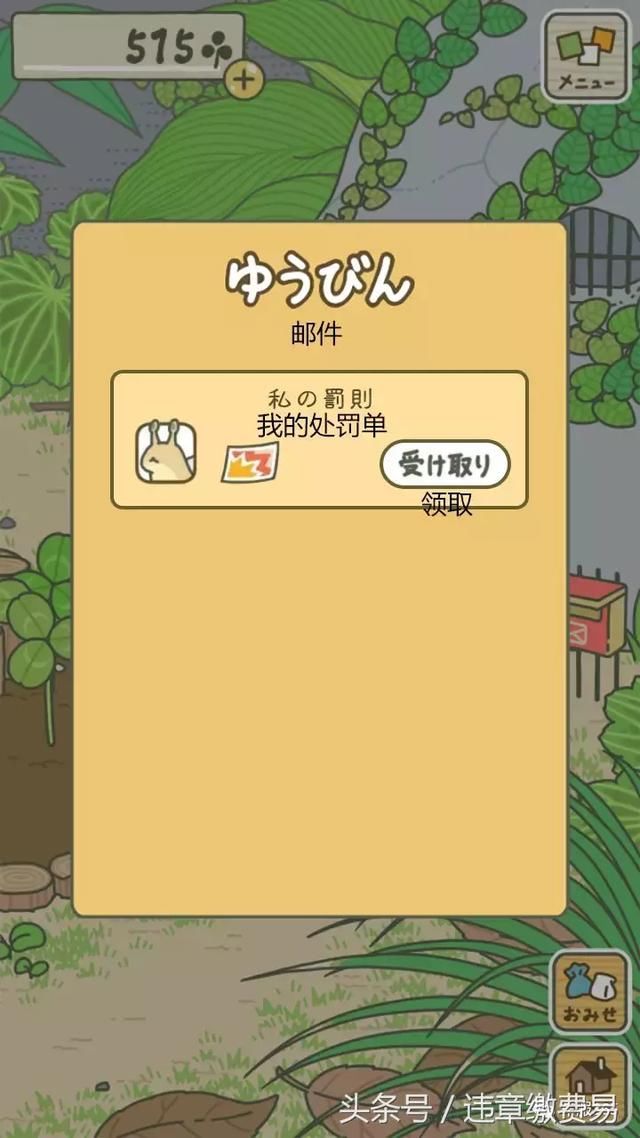Viewport: 640px width, 1138px height.
Task: Tap 受け取り to receive the mail
Action: coord(445,465)
